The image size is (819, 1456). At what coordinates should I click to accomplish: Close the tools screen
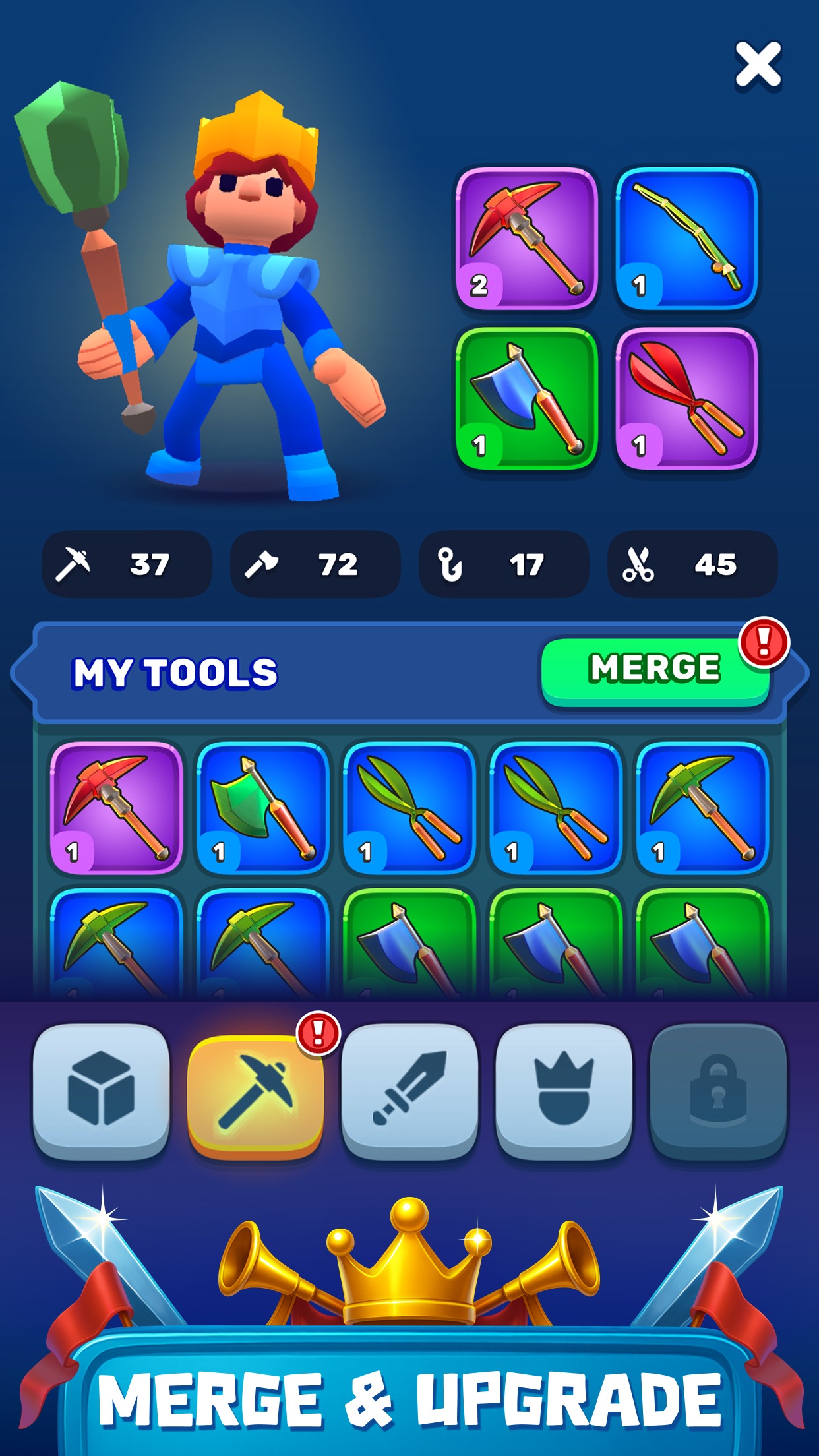coord(758,64)
